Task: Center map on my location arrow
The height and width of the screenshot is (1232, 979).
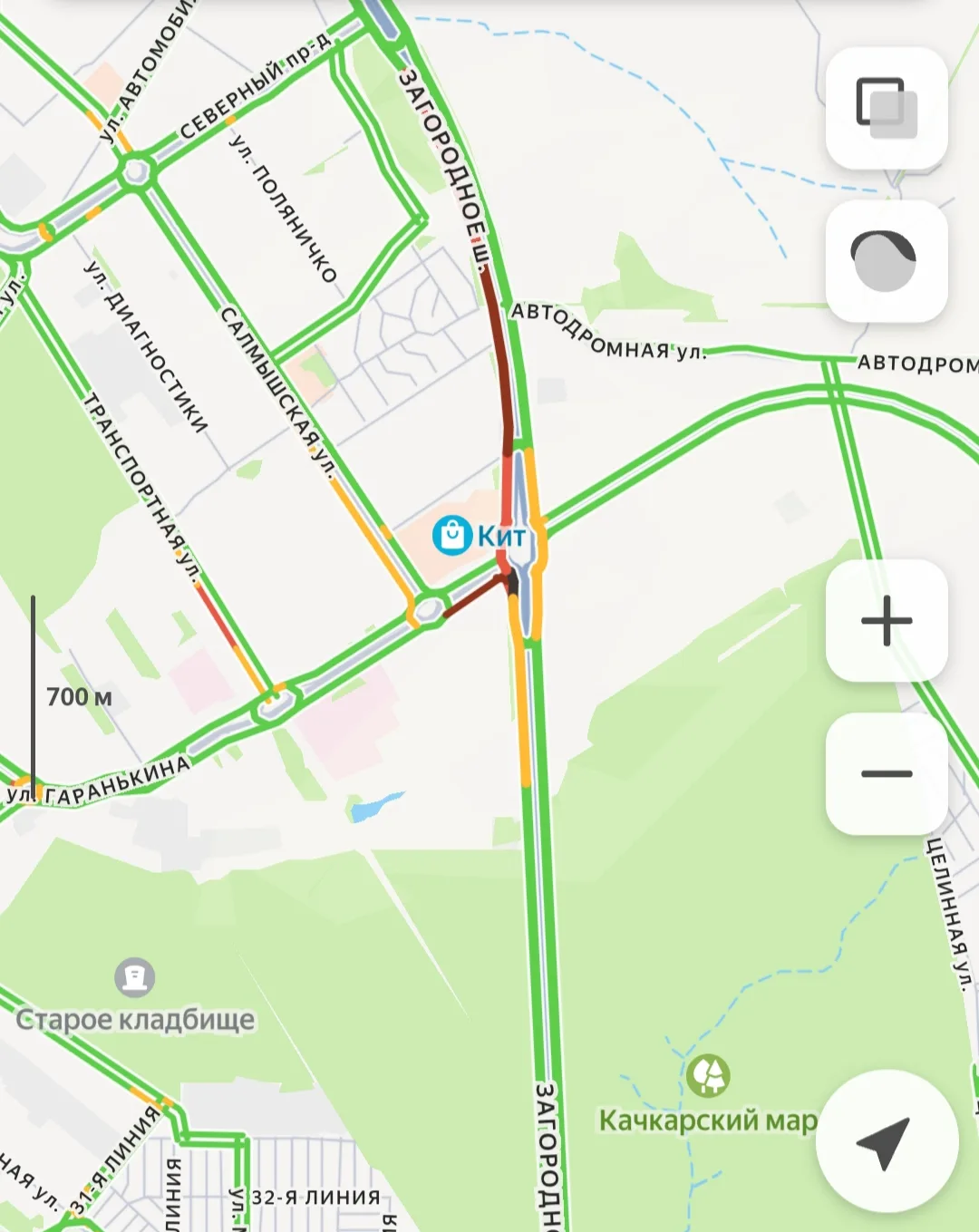Action: click(x=886, y=1141)
